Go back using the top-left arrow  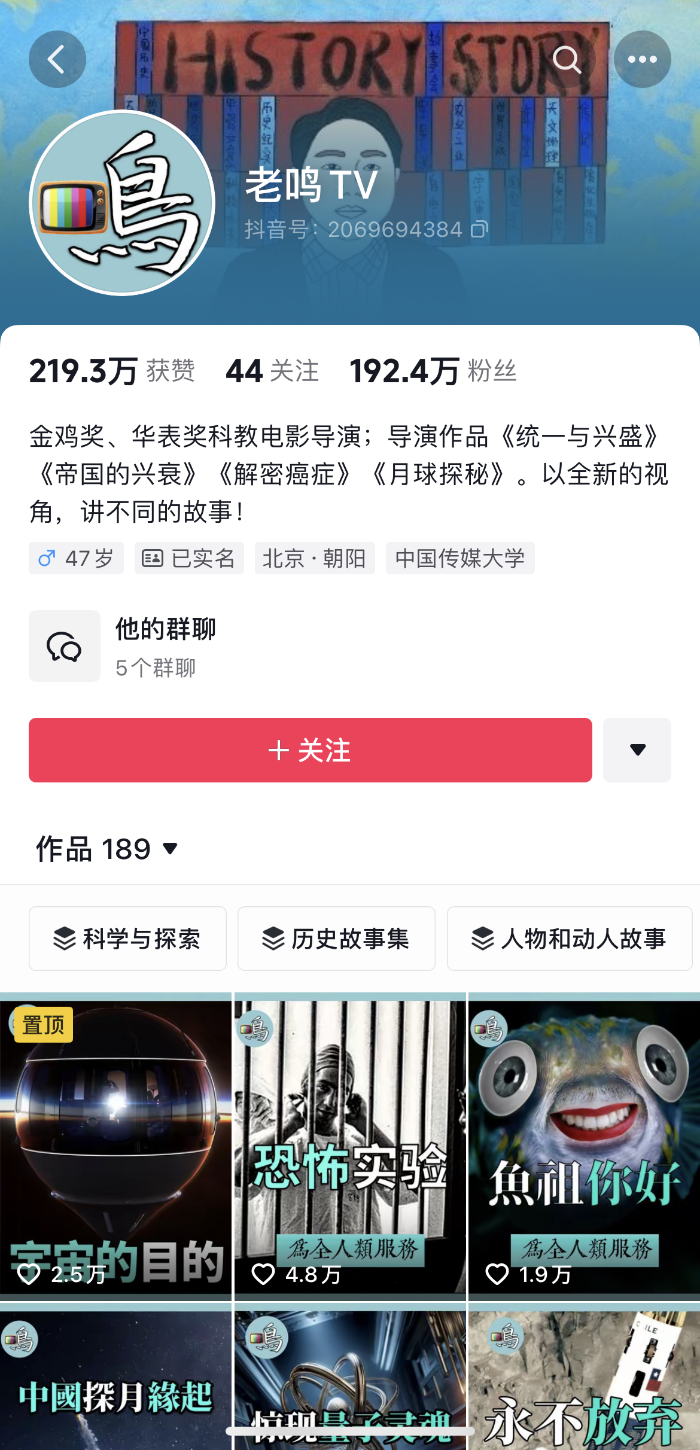(57, 60)
